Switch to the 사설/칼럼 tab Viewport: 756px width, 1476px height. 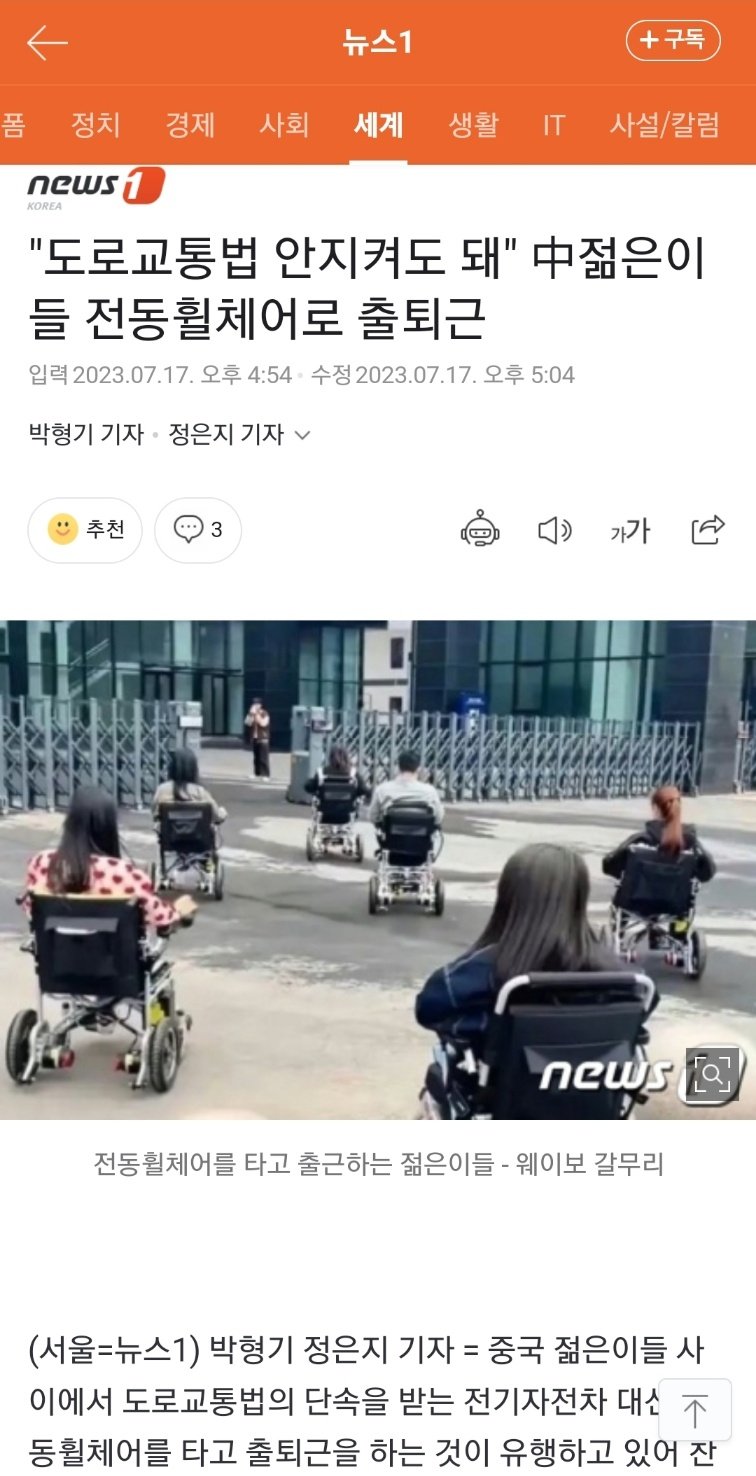coord(665,125)
